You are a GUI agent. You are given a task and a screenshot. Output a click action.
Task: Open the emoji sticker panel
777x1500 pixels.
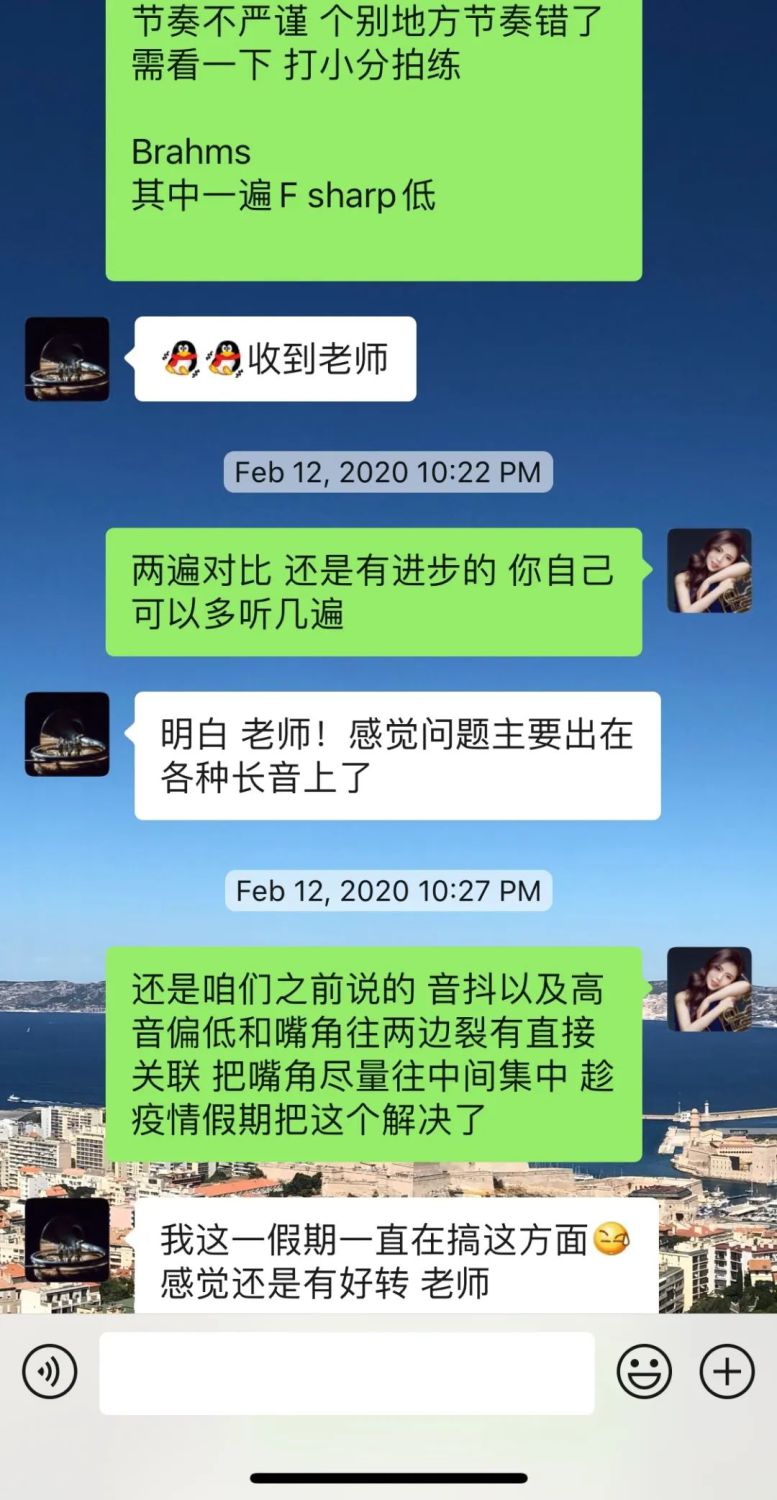644,1371
